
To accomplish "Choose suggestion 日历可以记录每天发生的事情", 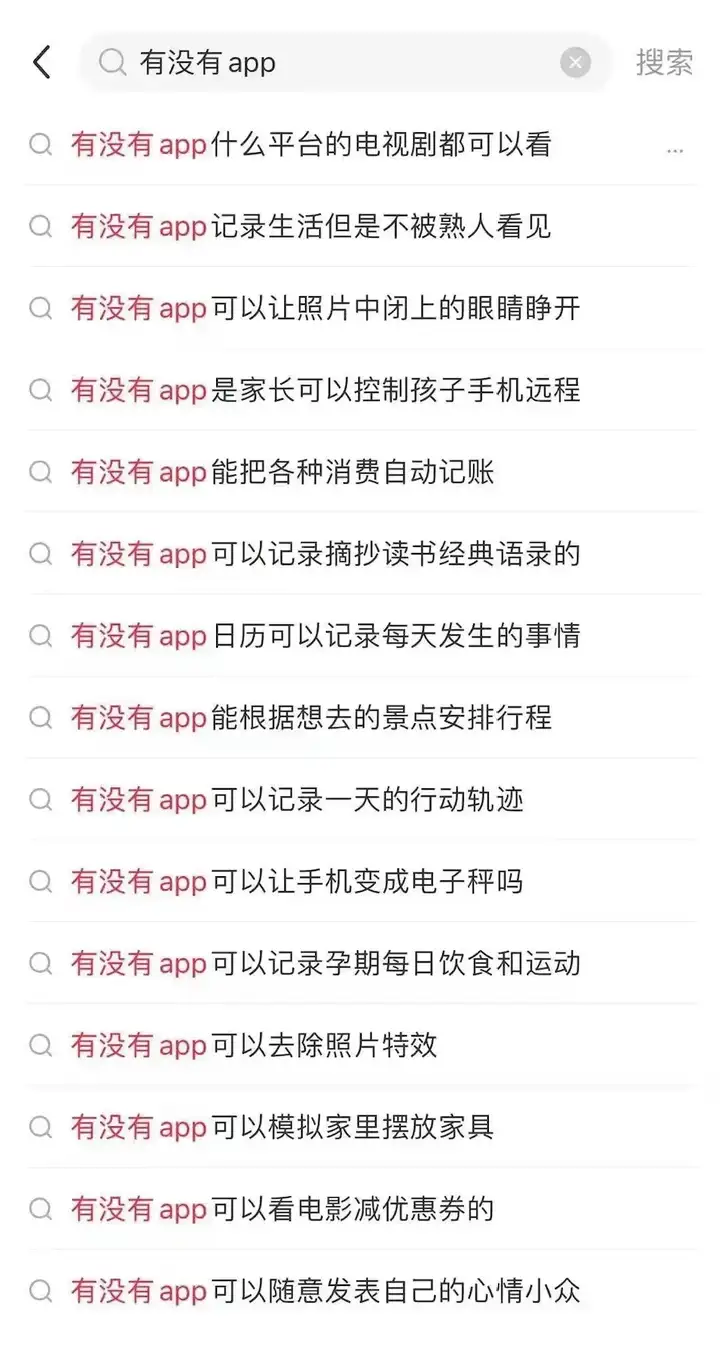I will click(x=324, y=636).
